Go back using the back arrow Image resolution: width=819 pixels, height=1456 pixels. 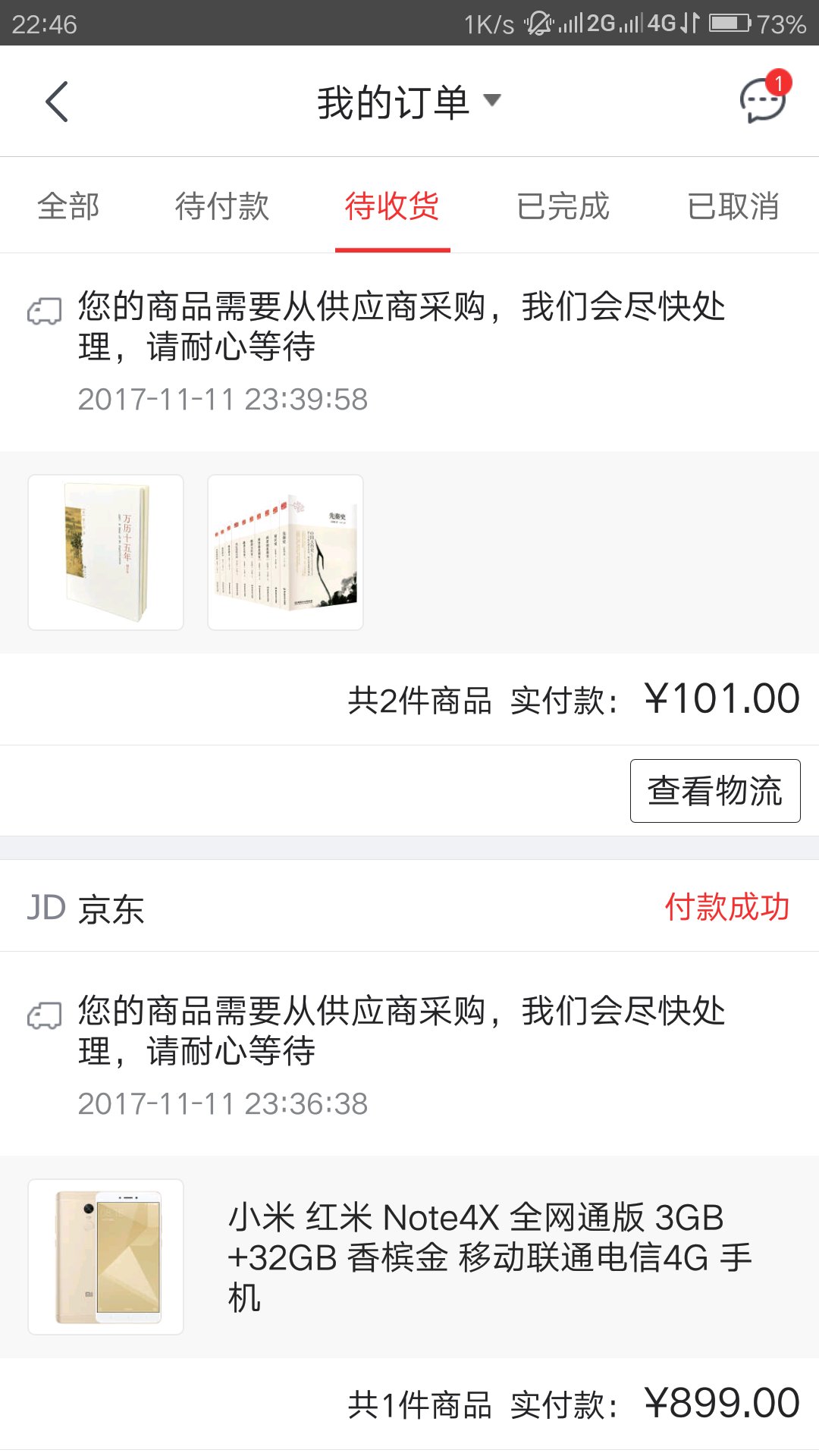[57, 102]
